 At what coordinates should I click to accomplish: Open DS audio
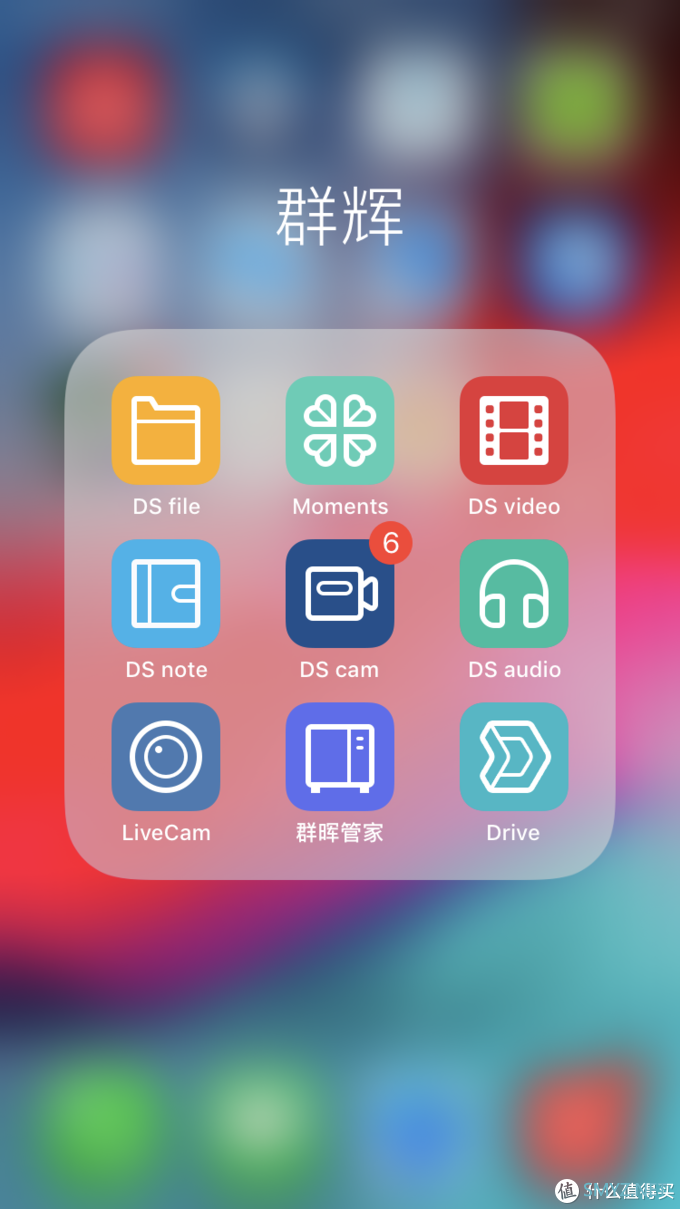pos(514,594)
